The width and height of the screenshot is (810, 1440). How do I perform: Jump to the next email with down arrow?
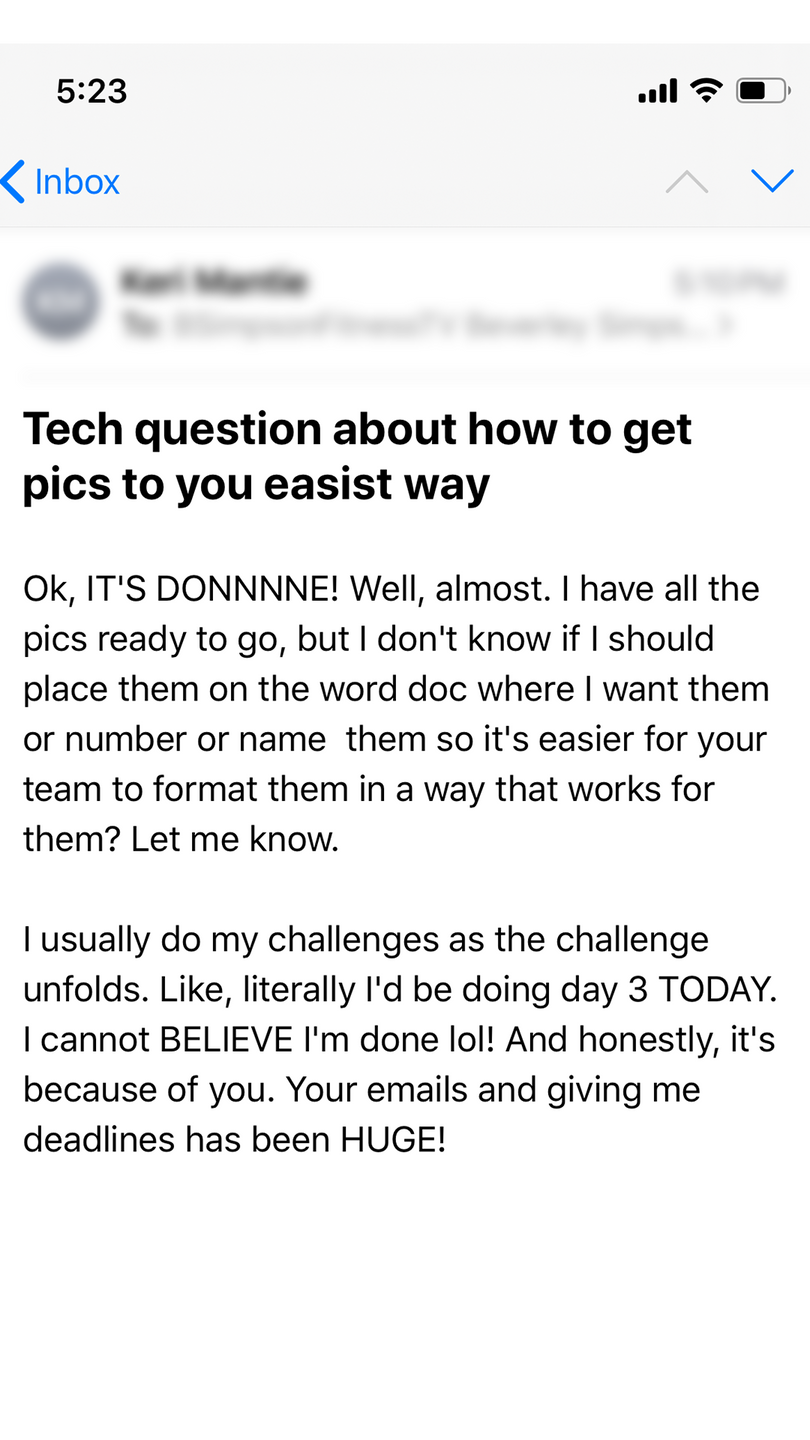[771, 180]
